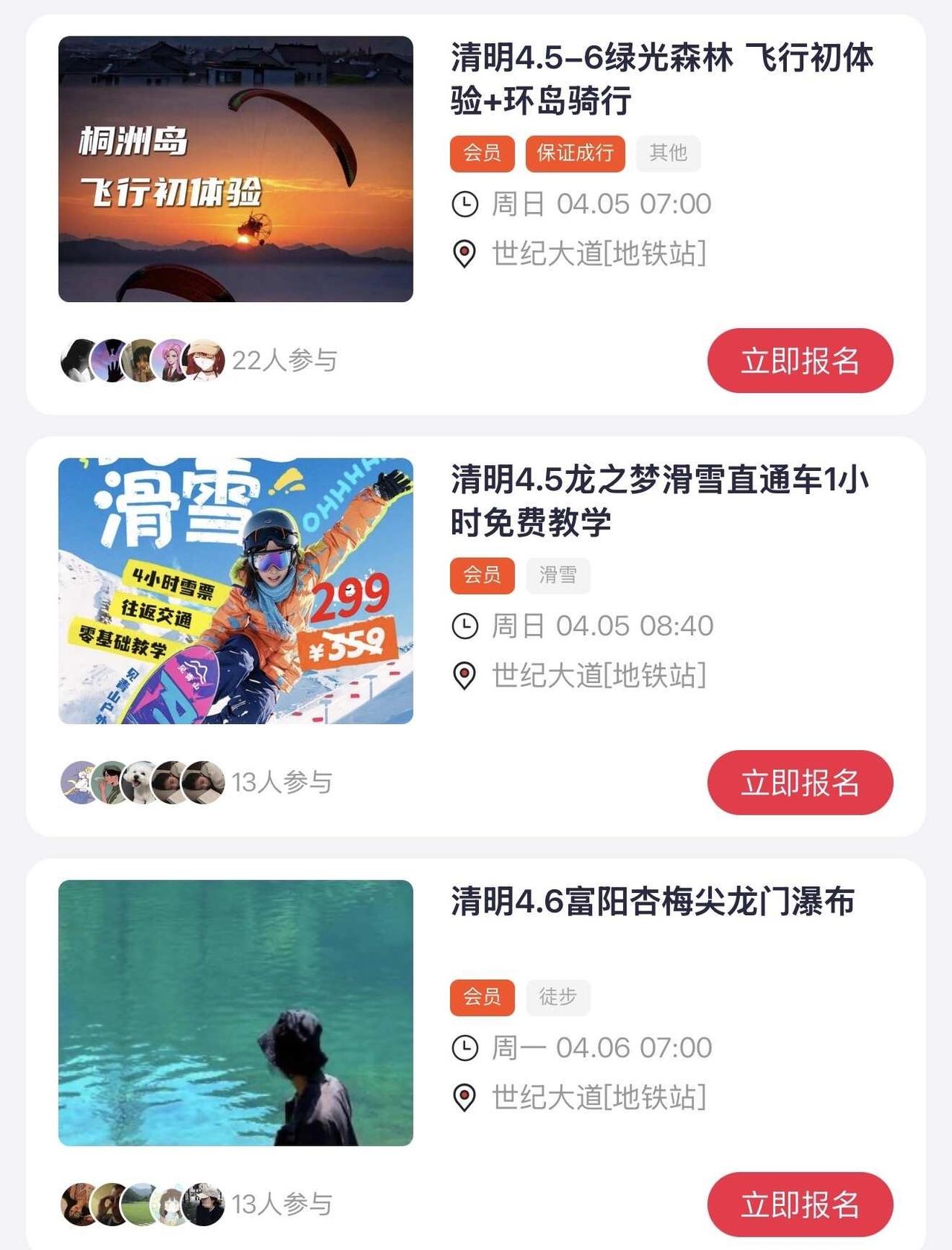Open the 桐洲岛飞行初体验 cover image
Viewport: 952px width, 1250px height.
(236, 169)
